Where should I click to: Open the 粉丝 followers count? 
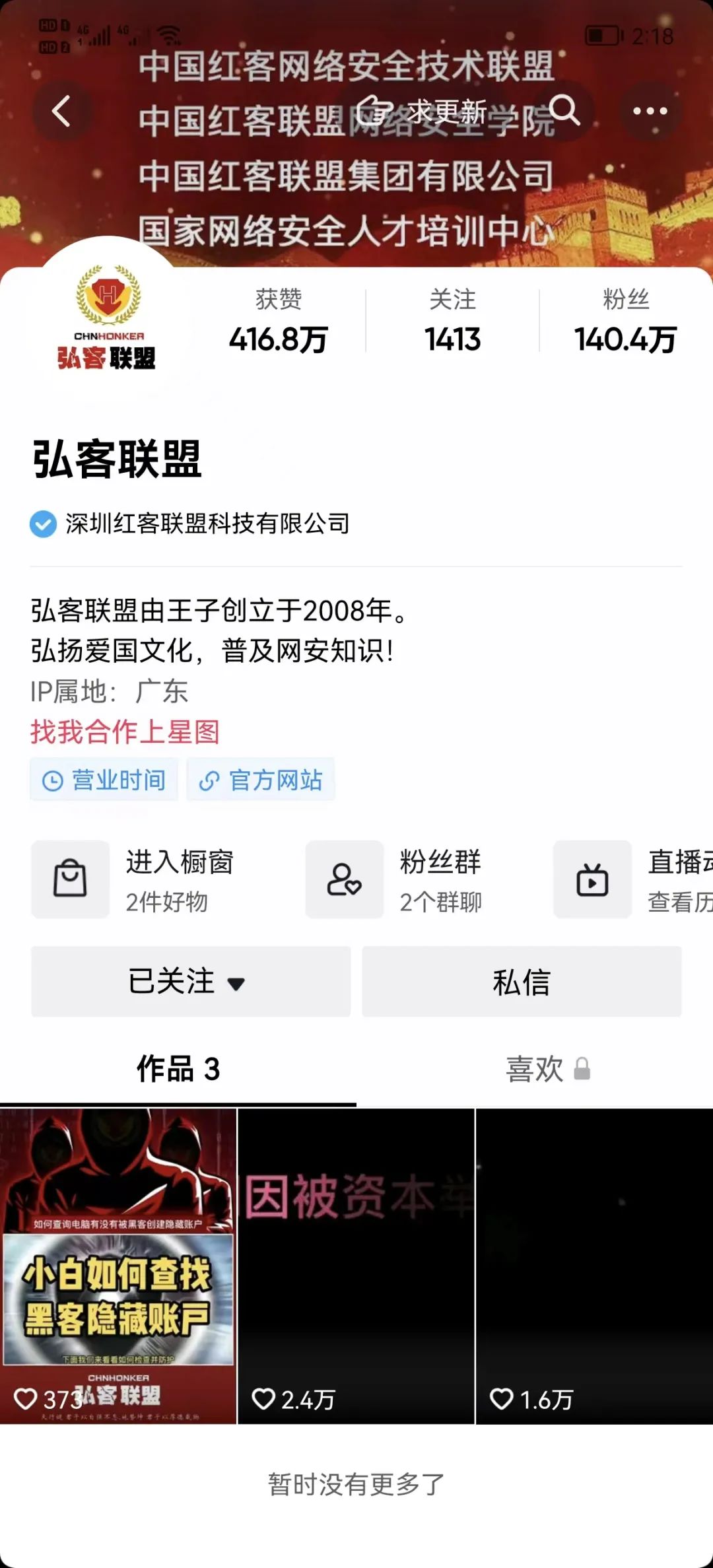625,322
